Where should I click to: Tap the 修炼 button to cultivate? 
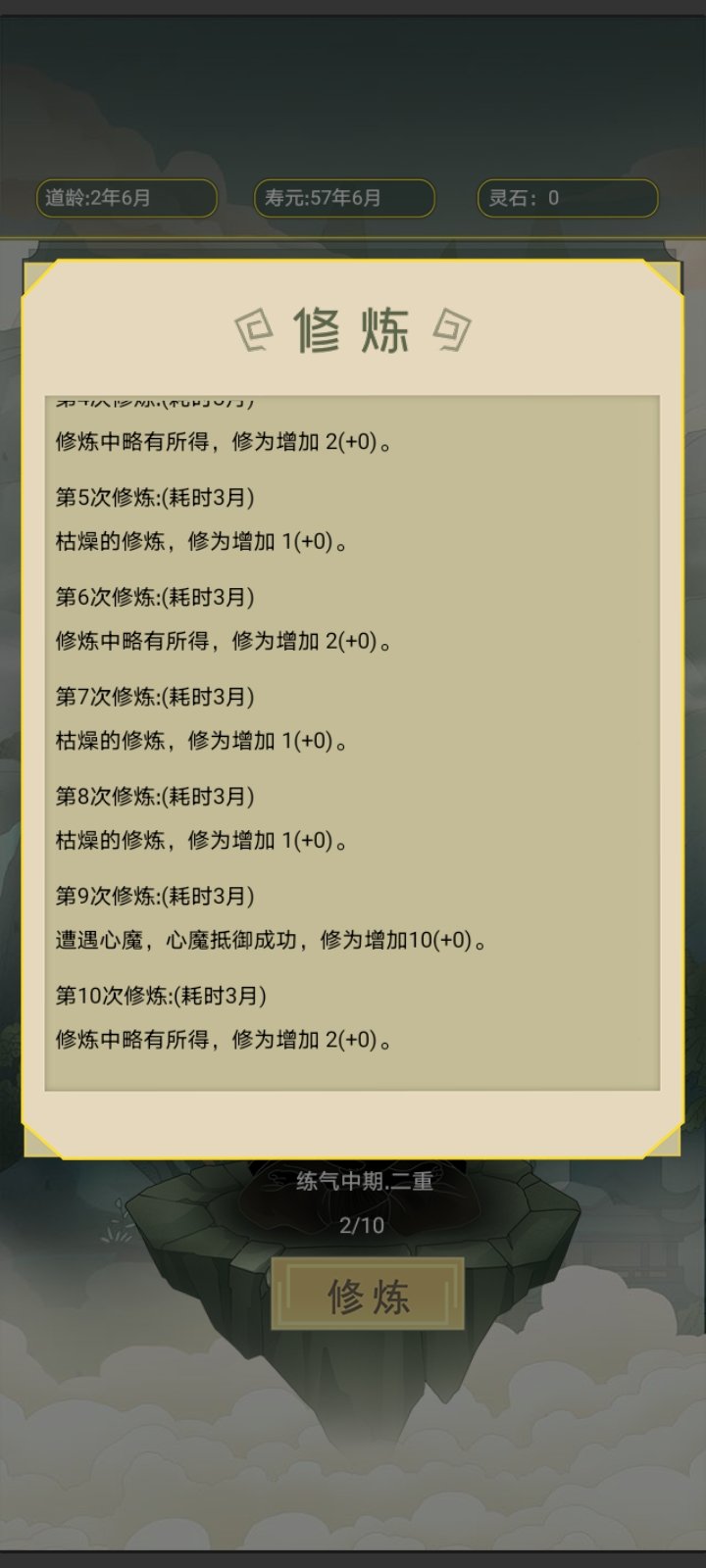click(x=368, y=1296)
